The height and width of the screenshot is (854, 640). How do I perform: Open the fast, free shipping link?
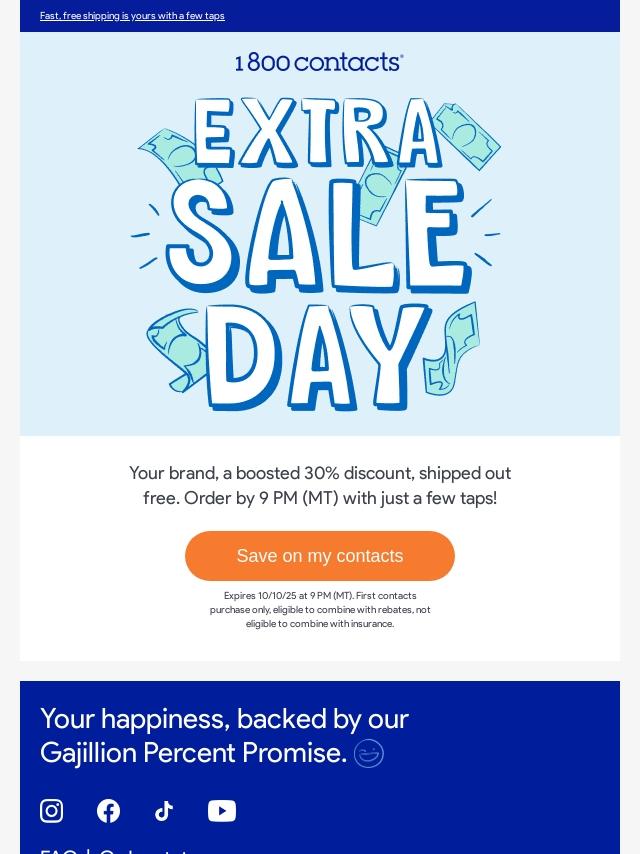(132, 16)
